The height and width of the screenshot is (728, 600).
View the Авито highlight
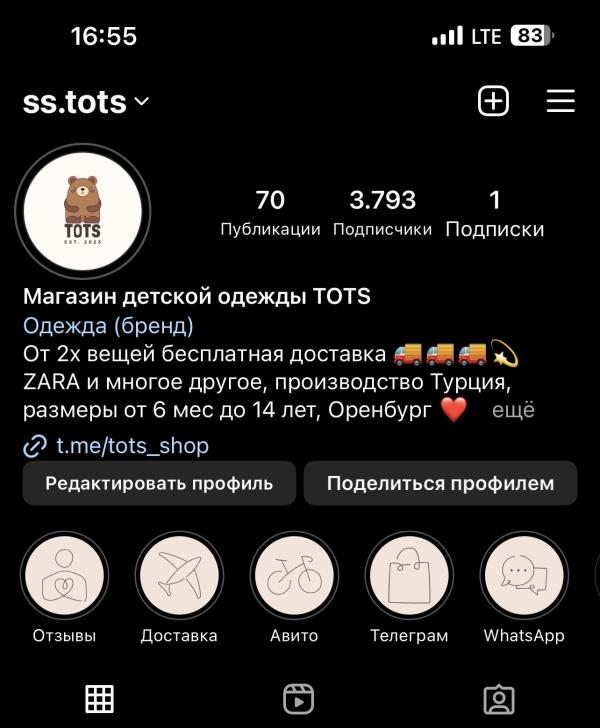[294, 577]
